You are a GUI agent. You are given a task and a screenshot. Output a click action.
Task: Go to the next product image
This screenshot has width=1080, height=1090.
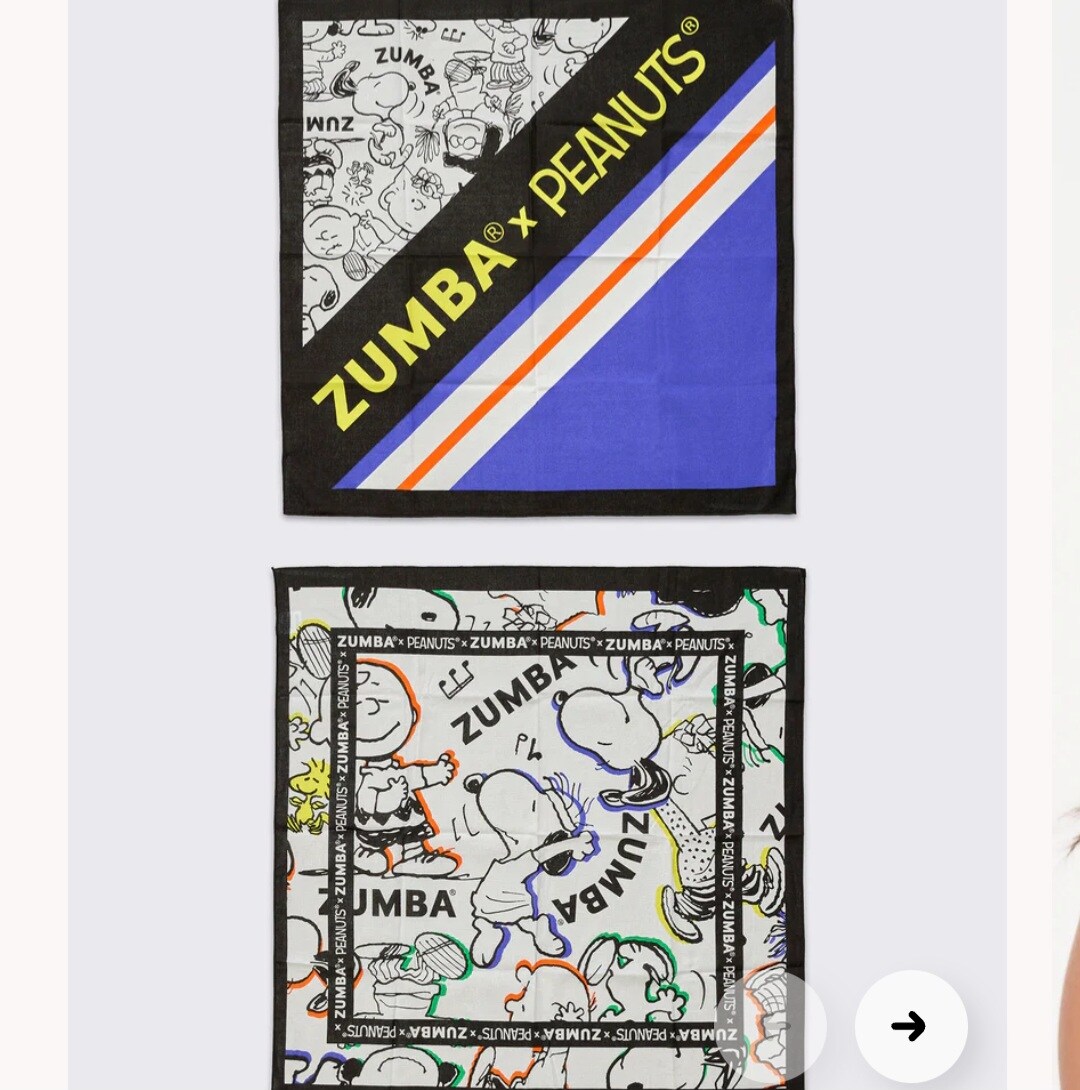pos(910,1026)
